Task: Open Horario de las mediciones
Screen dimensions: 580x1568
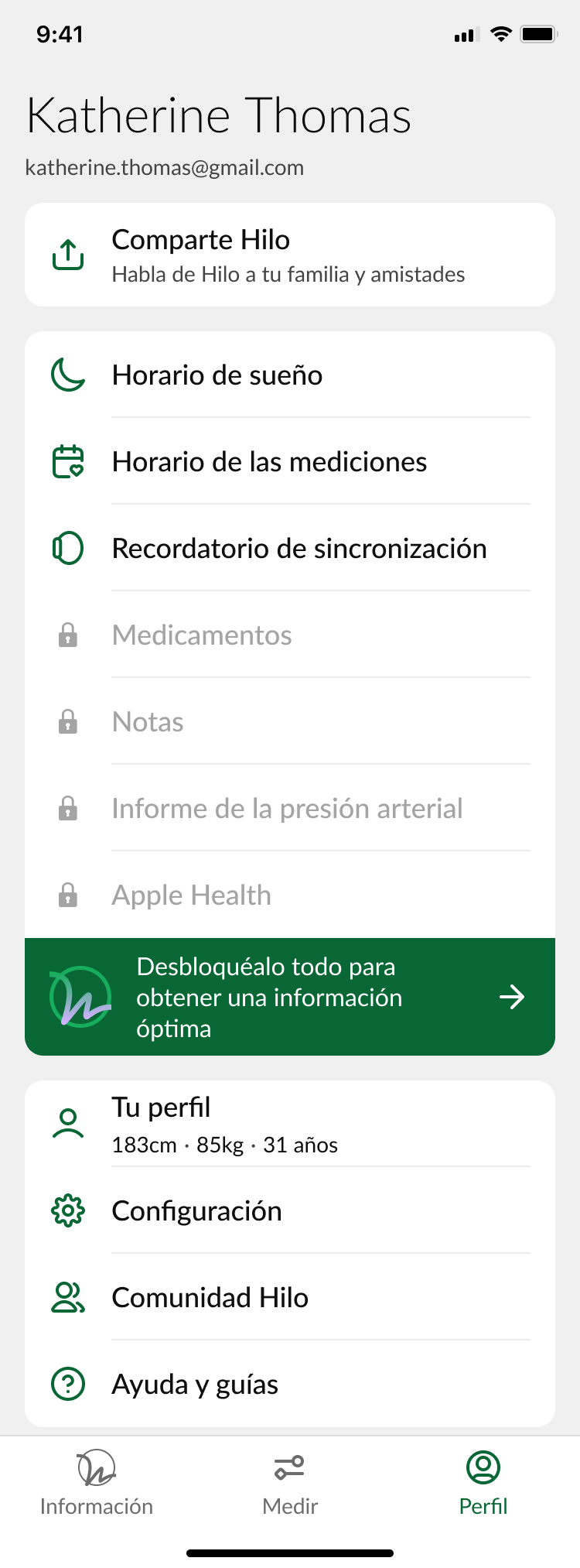Action: [x=289, y=462]
